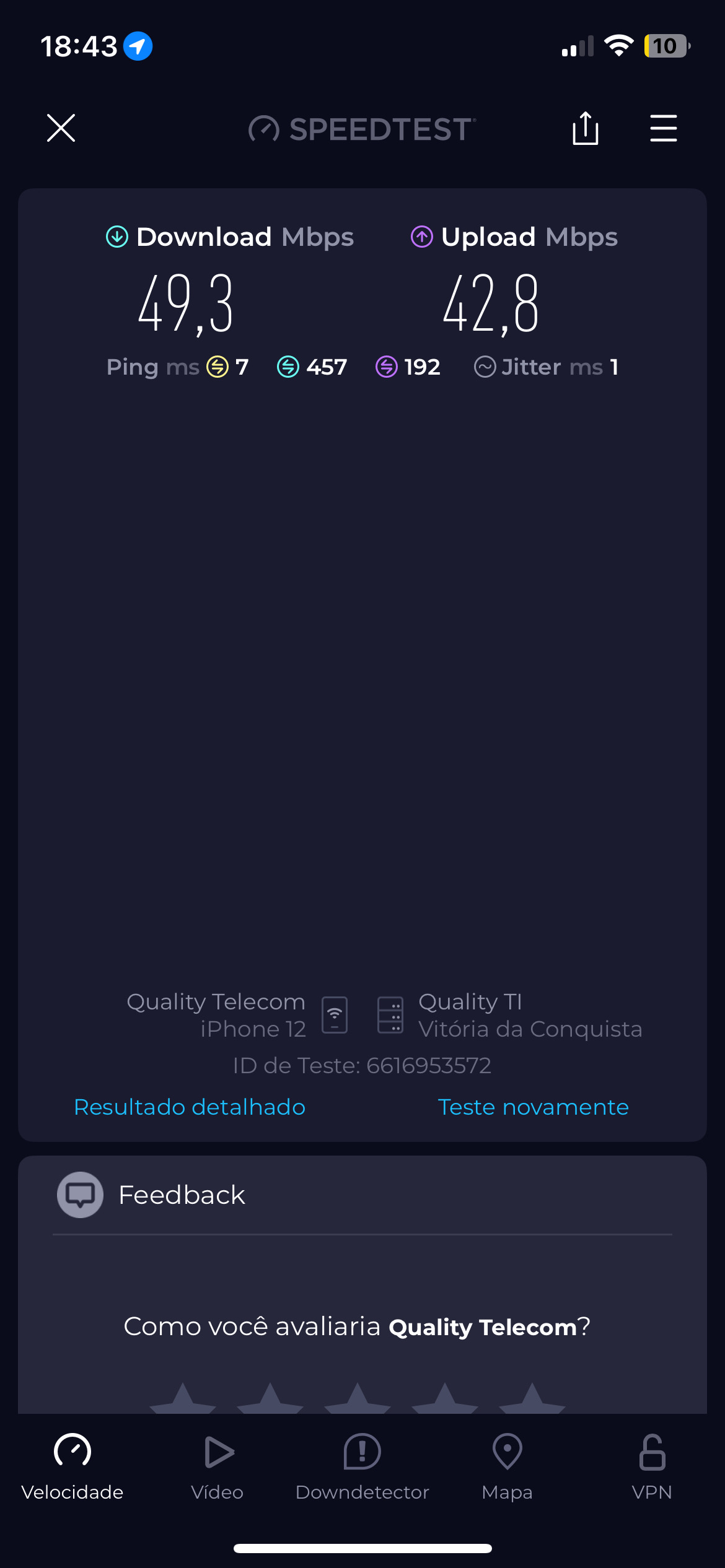
Task: Switch to the Vídeo tab
Action: (217, 1466)
